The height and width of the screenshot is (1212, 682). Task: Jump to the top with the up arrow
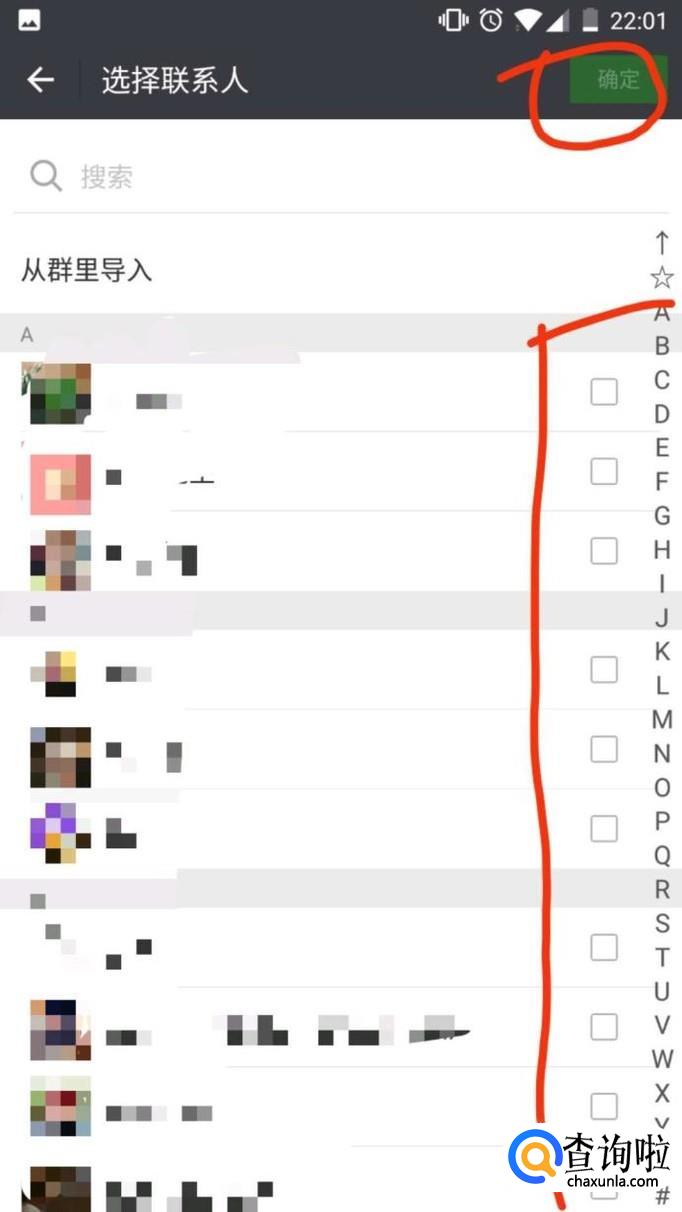(x=662, y=242)
